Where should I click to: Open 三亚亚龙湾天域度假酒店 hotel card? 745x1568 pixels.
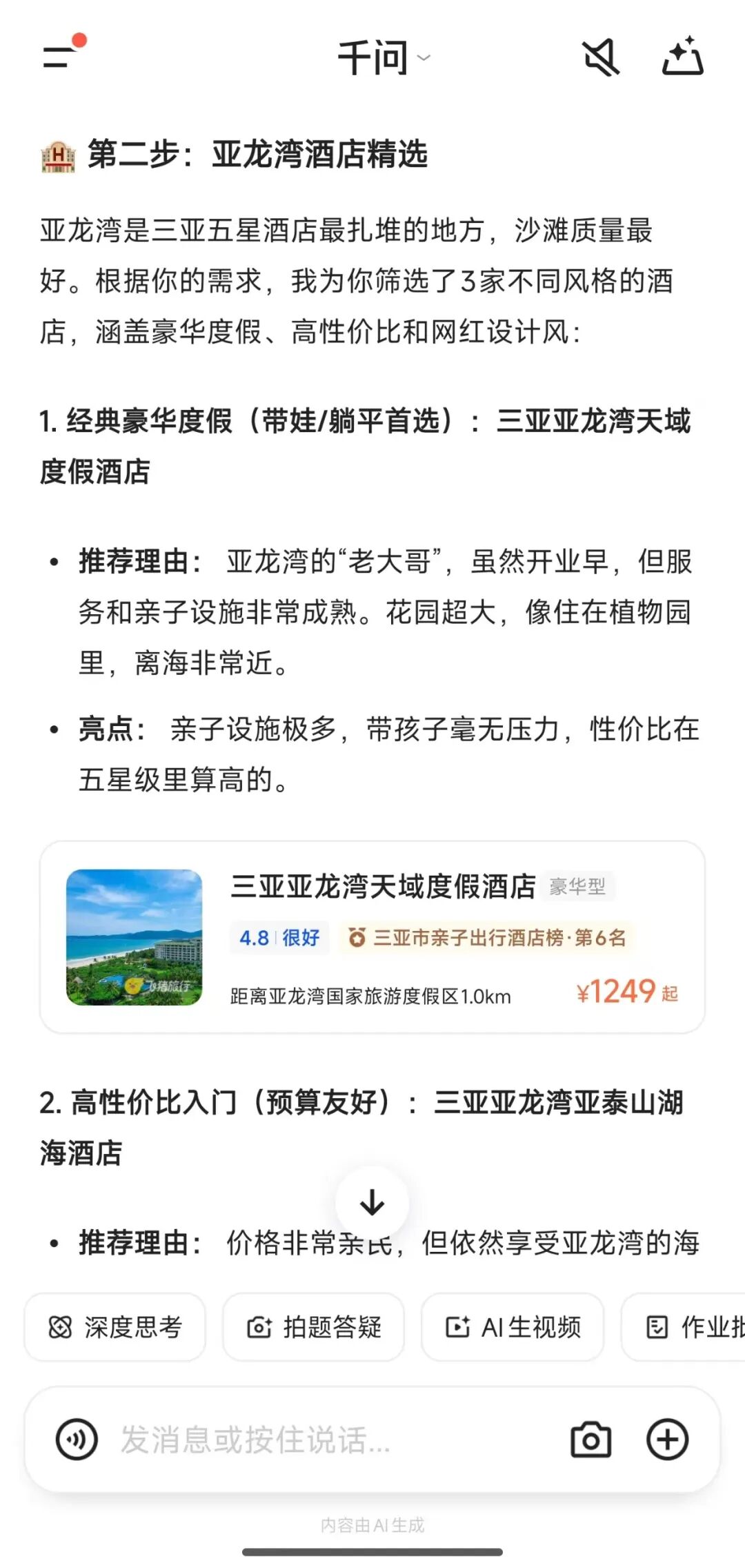tap(372, 937)
